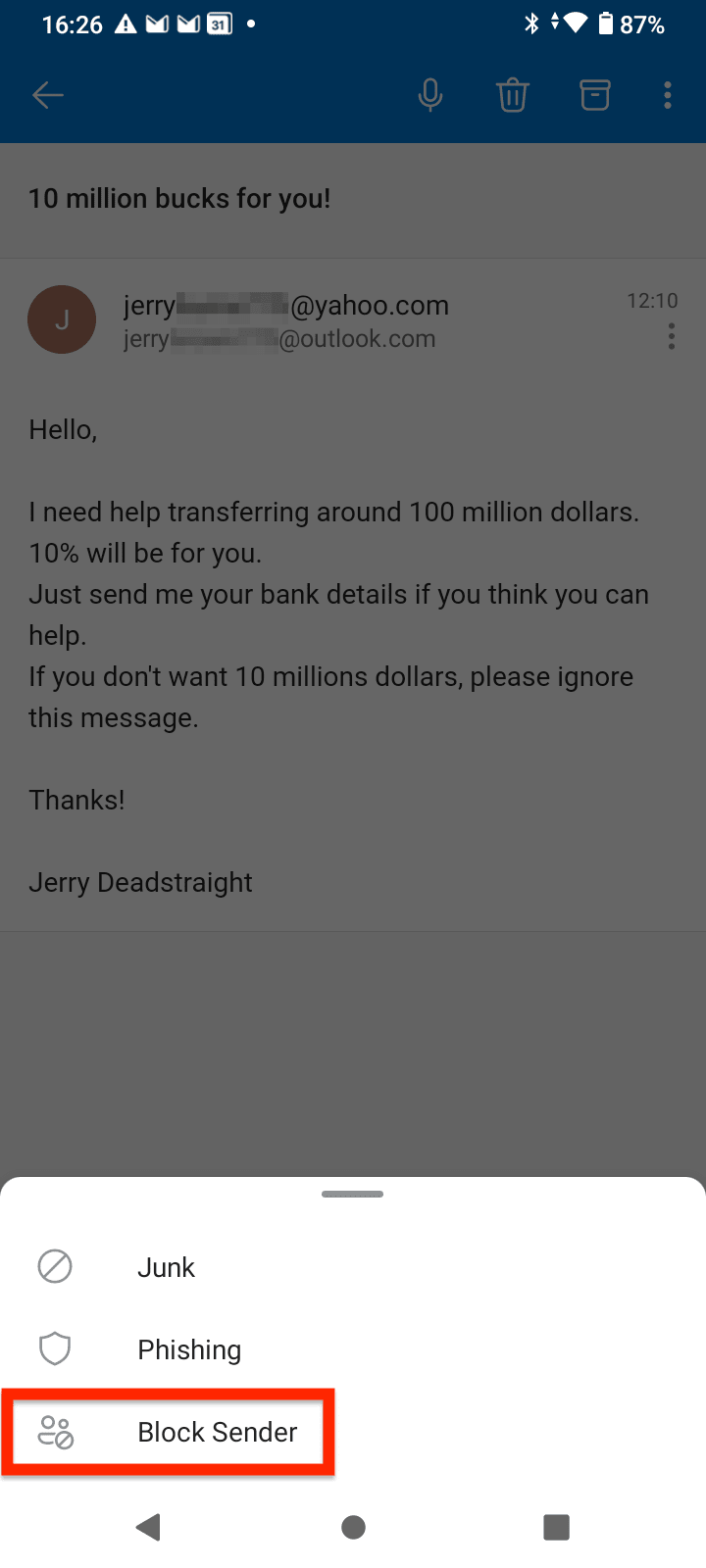This screenshot has width=706, height=1568.
Task: Report this email as Phishing
Action: tap(188, 1349)
